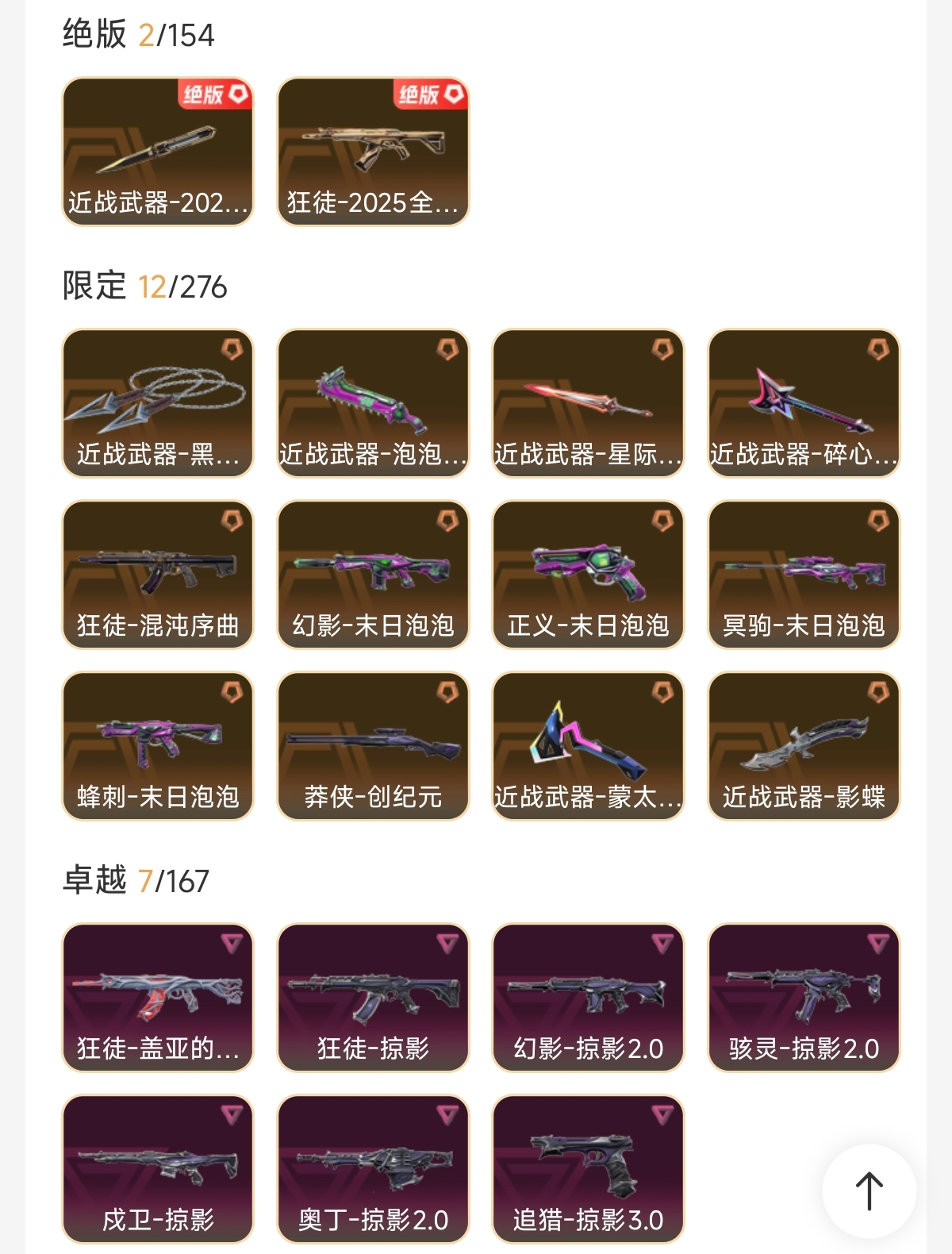Open the 狂徒-盖亚的… skin card
The height and width of the screenshot is (1254, 952).
[x=158, y=998]
